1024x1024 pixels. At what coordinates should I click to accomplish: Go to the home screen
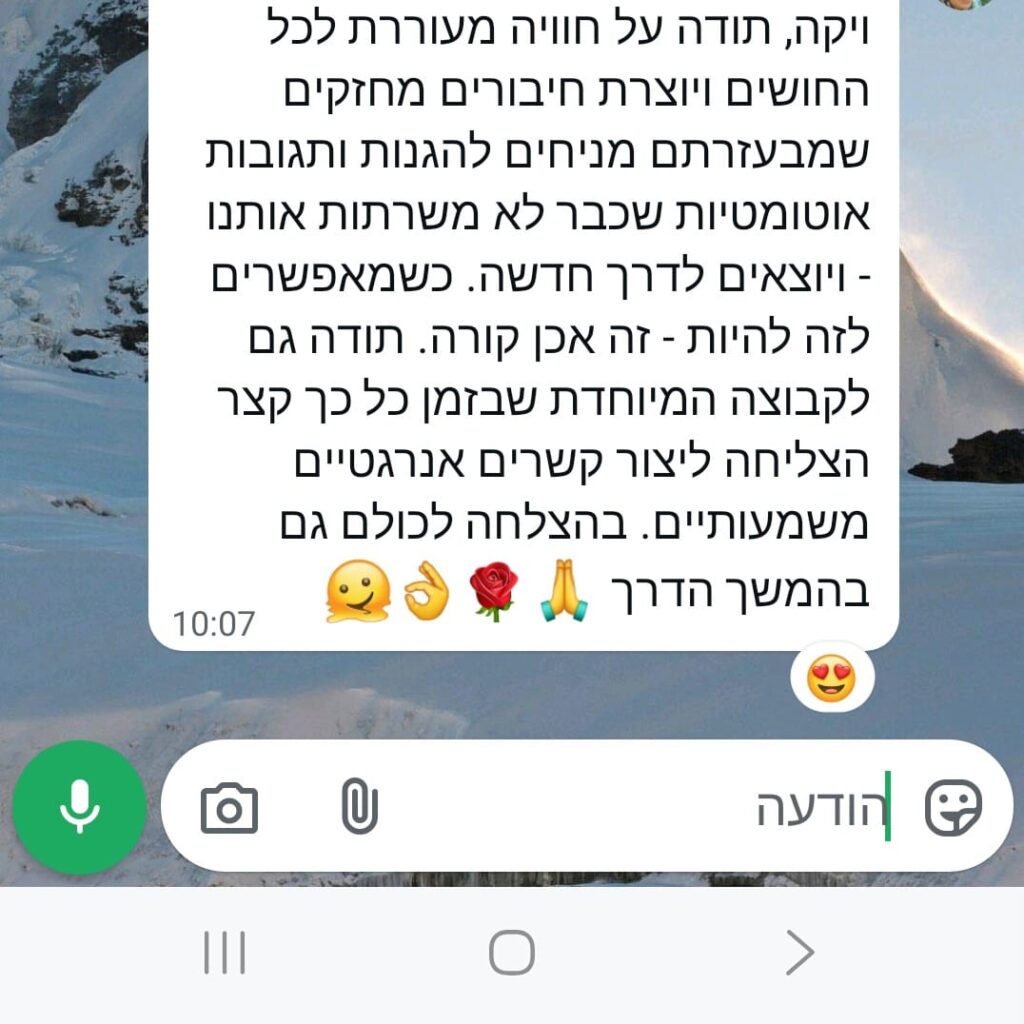[511, 954]
